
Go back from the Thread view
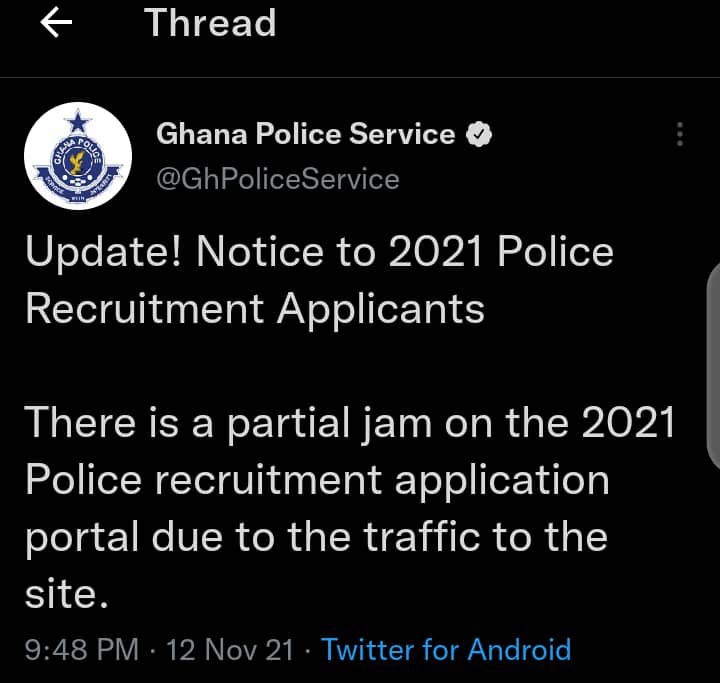click(57, 24)
